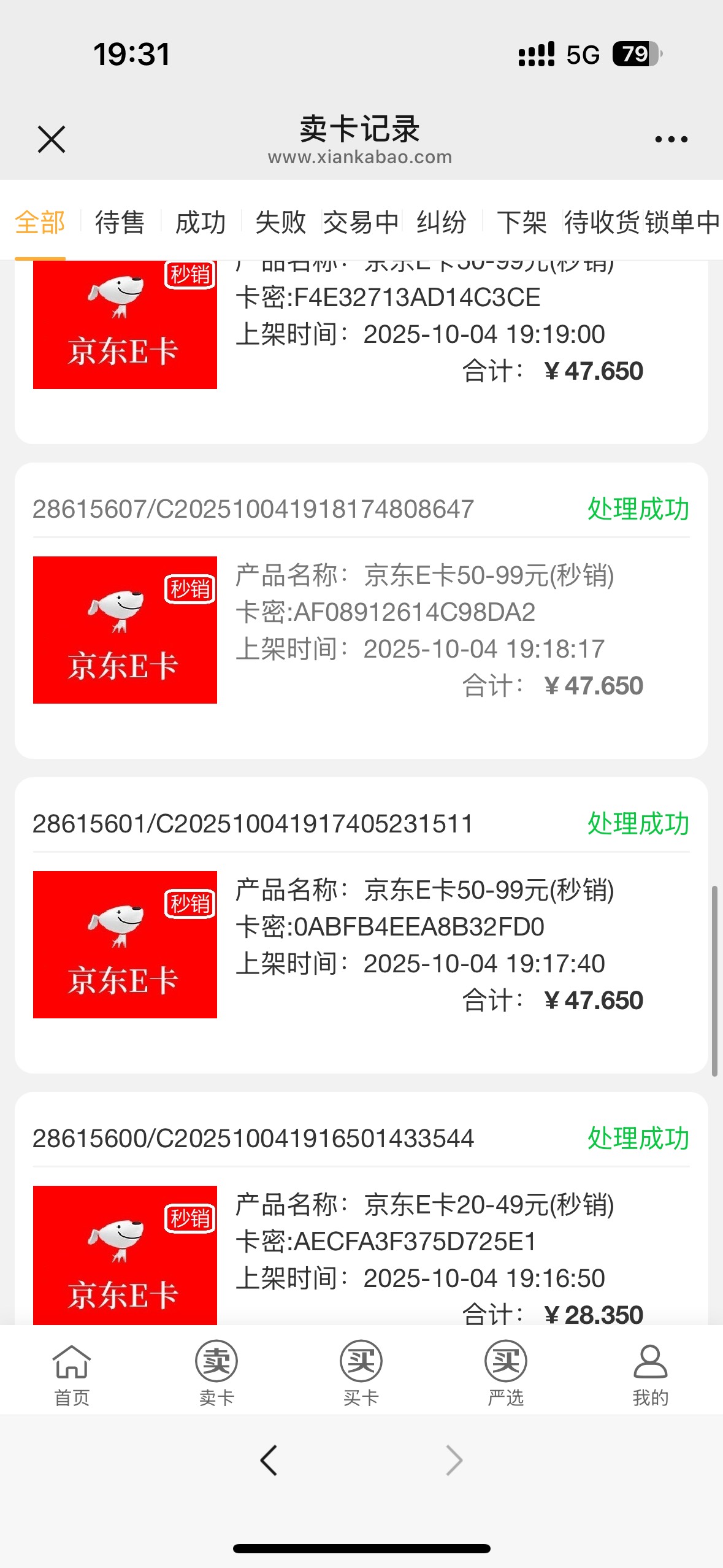This screenshot has width=723, height=1568.
Task: View the 交易中 tab
Action: click(x=361, y=222)
